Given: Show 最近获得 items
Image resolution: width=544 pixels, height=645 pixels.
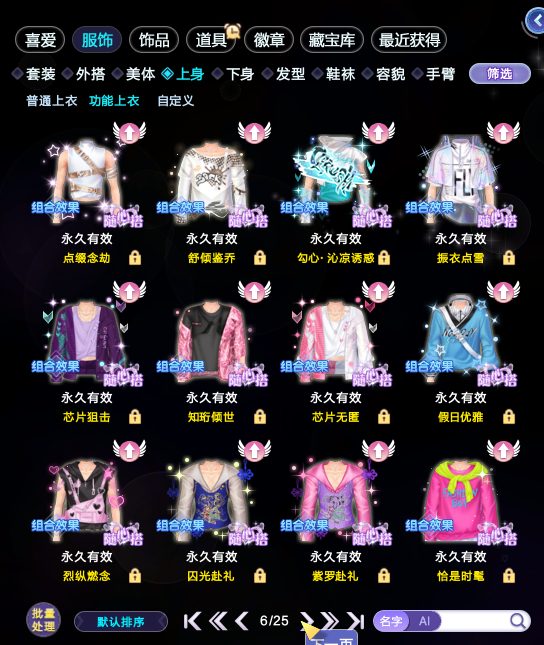Looking at the screenshot, I should pyautogui.click(x=409, y=40).
